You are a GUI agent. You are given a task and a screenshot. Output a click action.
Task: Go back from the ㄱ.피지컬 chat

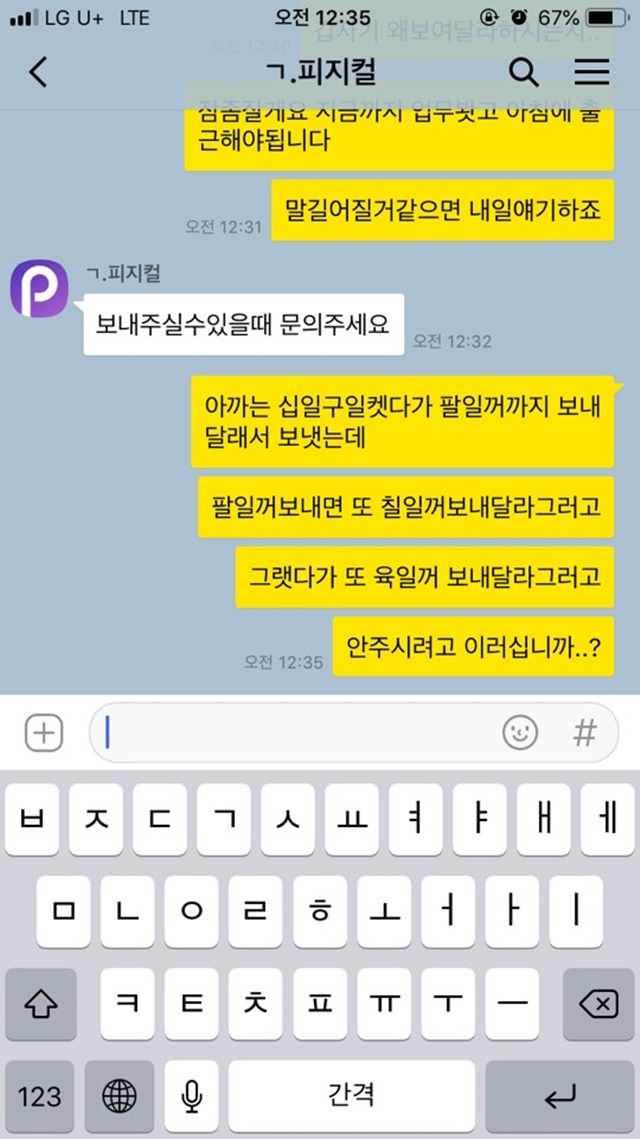tap(38, 73)
